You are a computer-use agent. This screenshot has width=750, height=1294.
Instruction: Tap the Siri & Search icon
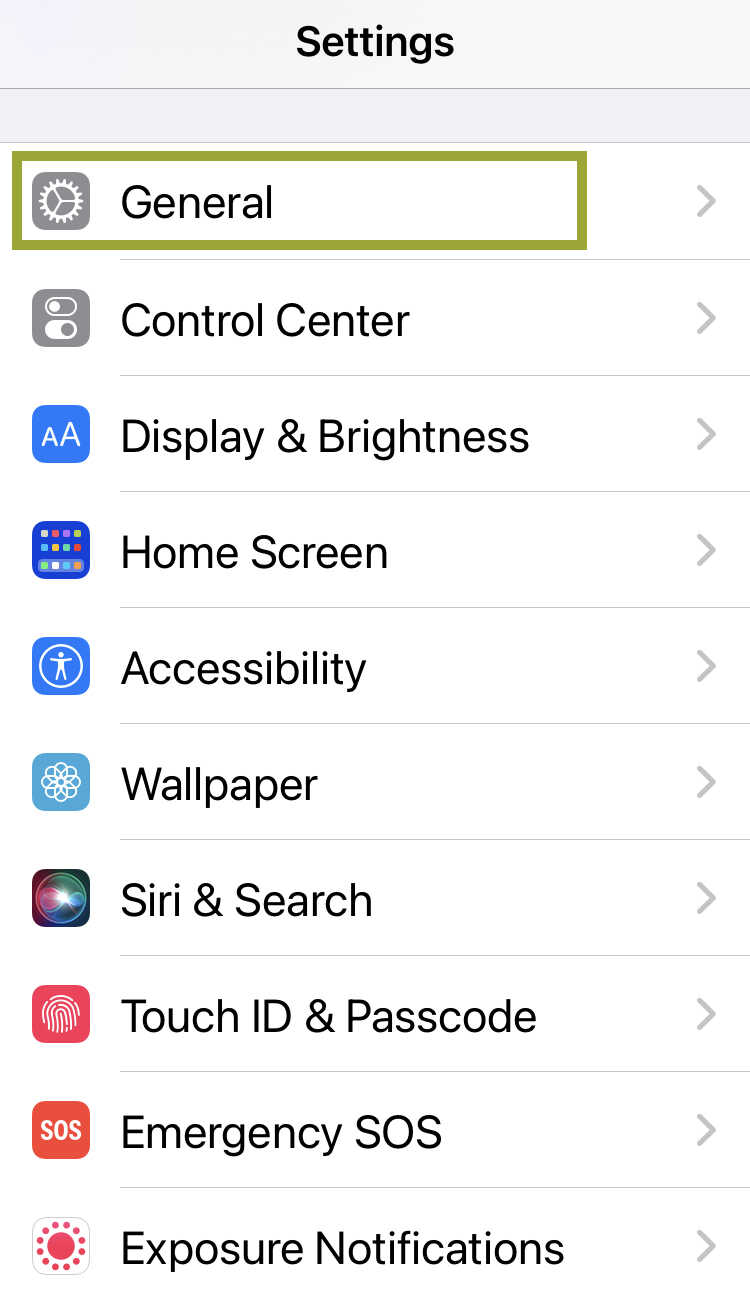click(x=61, y=898)
